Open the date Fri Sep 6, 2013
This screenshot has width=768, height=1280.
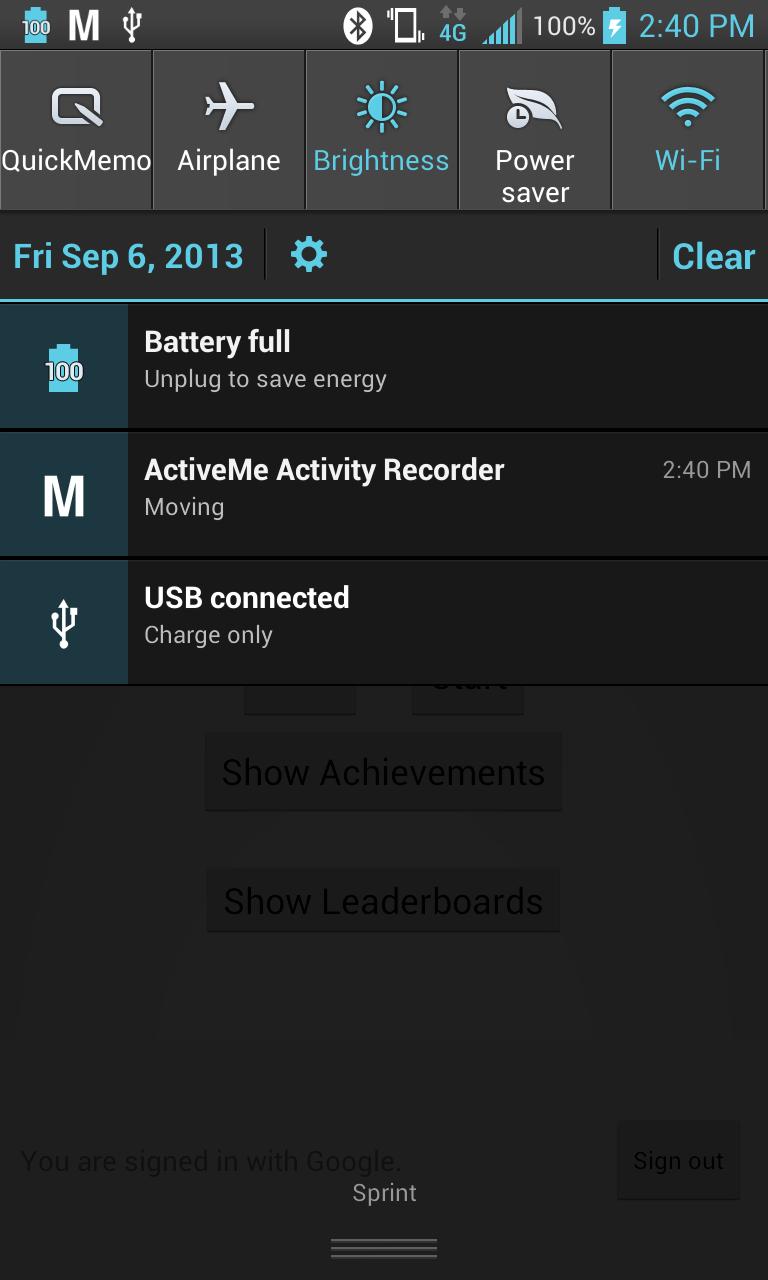tap(126, 255)
